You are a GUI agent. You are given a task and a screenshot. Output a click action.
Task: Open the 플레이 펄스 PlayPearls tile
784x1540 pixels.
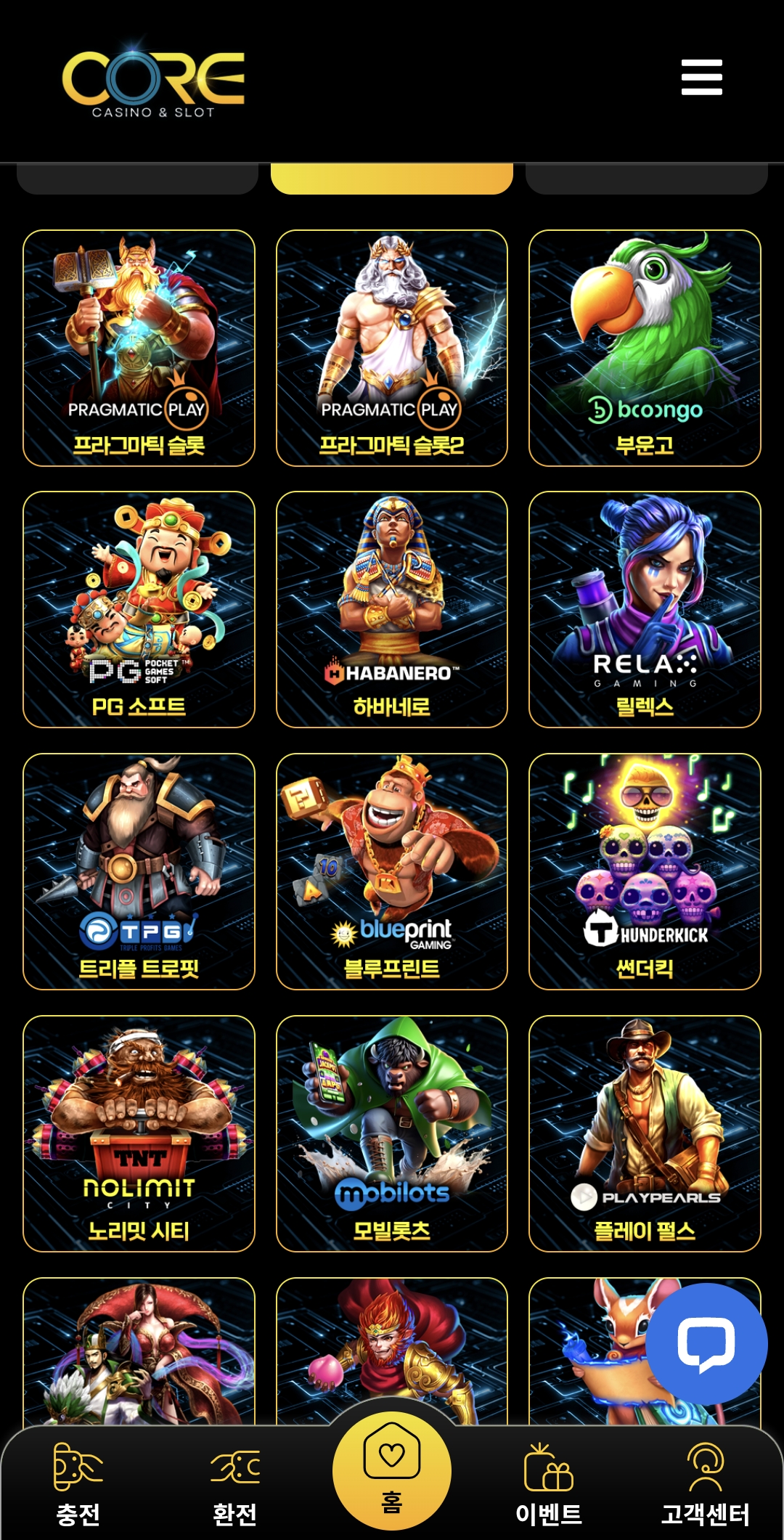pos(645,1133)
